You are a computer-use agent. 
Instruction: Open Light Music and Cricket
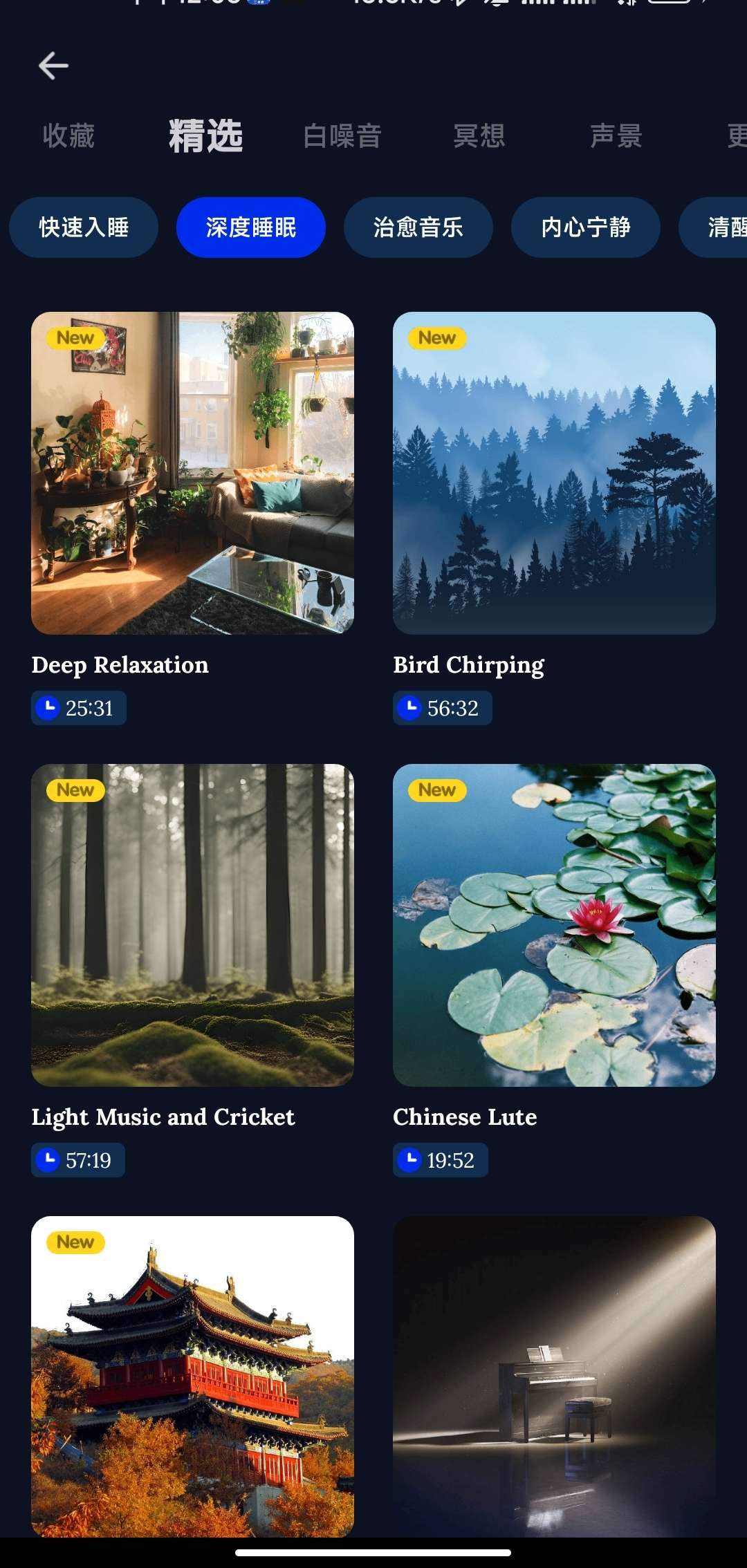192,925
